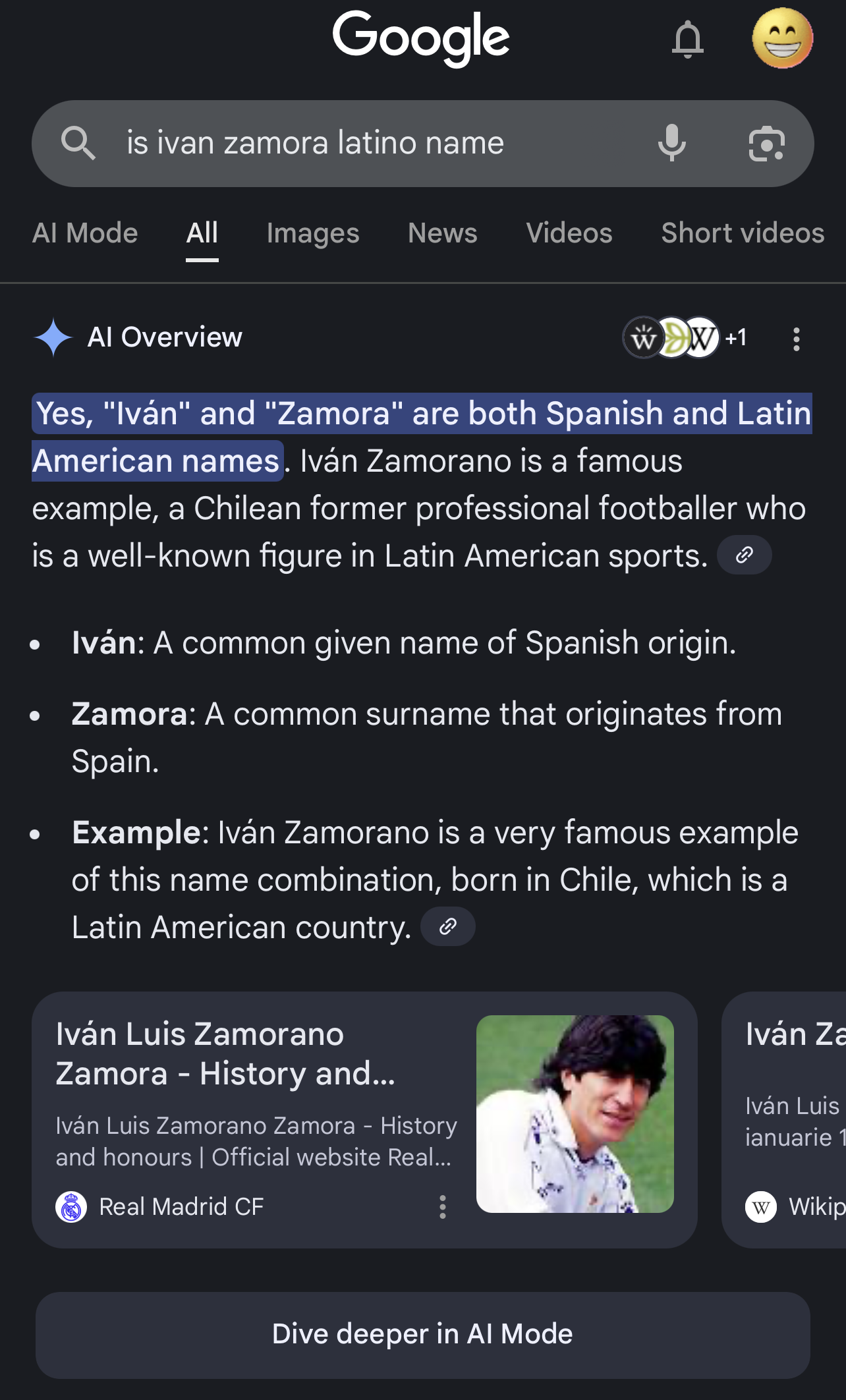Go to the Google home logo

421,38
